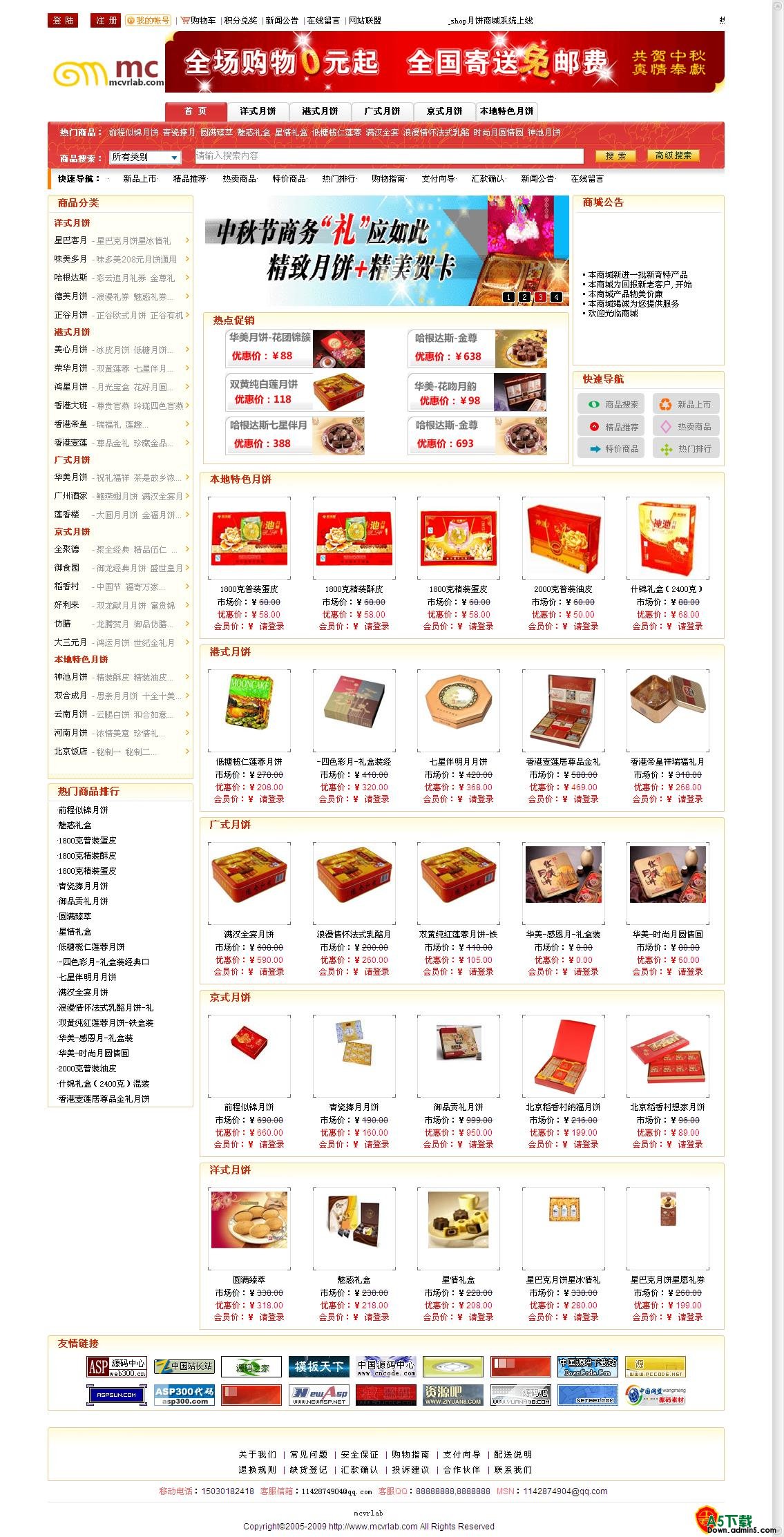784x1537 pixels.
Task: Switch to the 港式月饼 tab
Action: (320, 111)
